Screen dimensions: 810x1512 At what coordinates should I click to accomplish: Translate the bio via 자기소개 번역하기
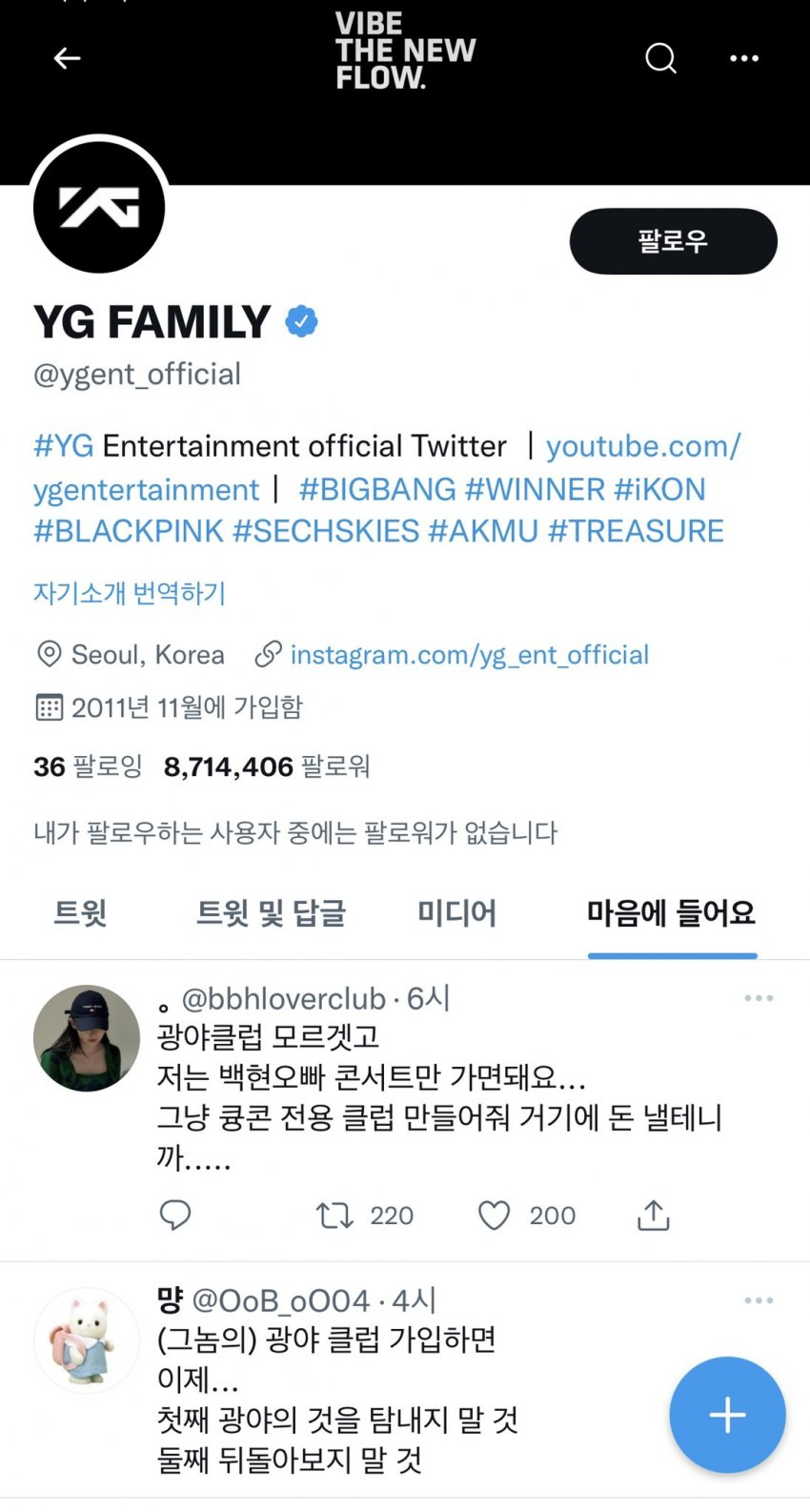point(130,593)
